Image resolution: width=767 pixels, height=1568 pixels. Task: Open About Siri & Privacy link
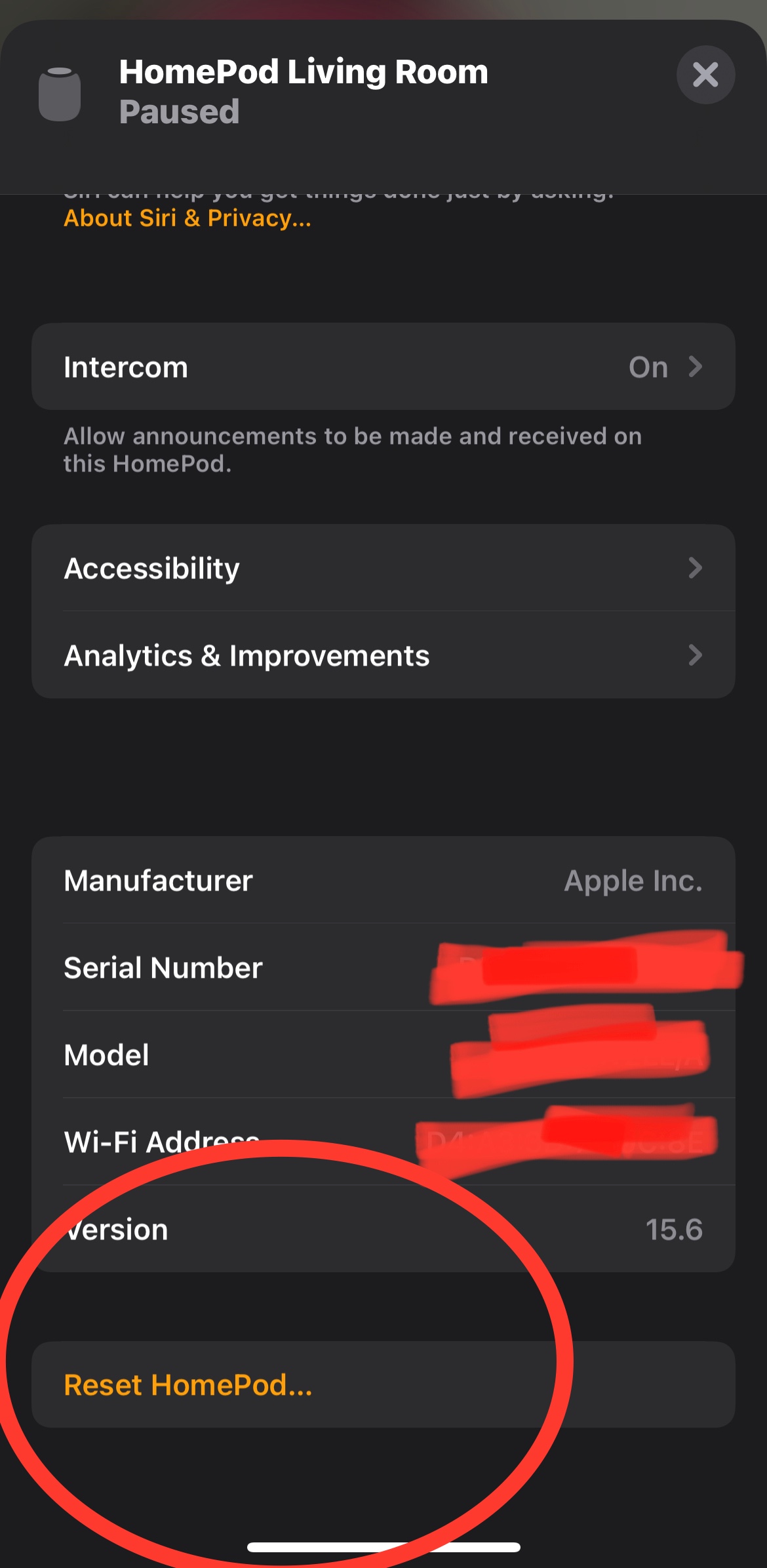coord(187,218)
